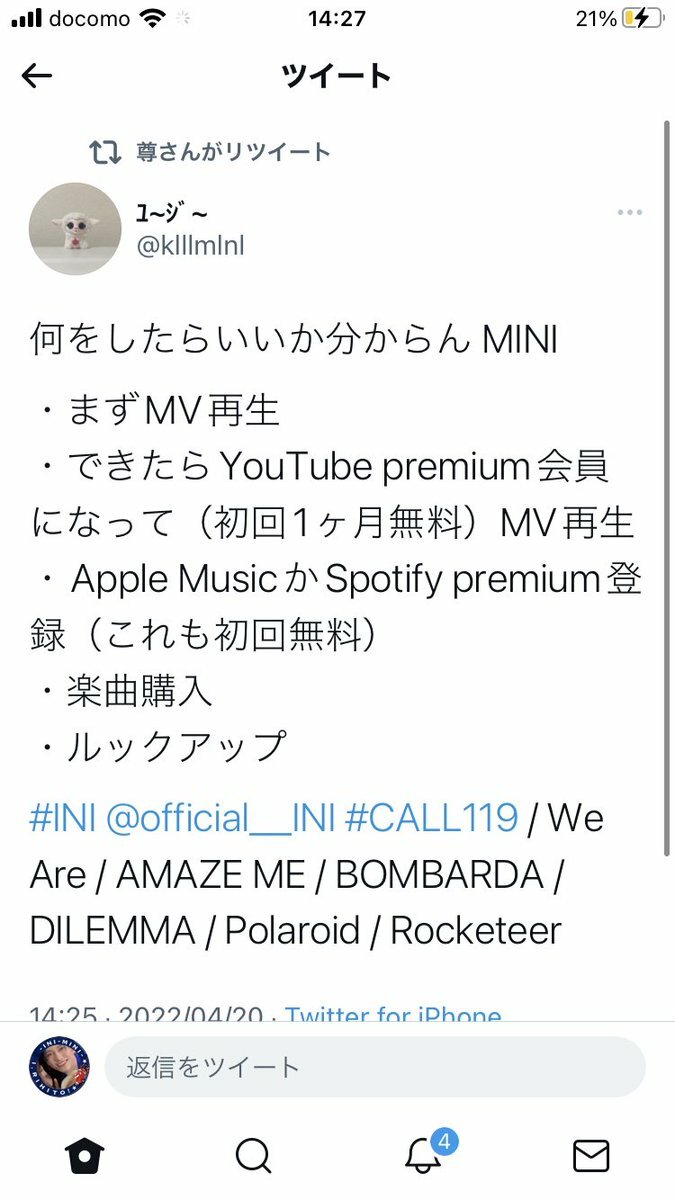This screenshot has width=675, height=1200.
Task: Open the Notifications tab with badge 4
Action: [x=424, y=1156]
